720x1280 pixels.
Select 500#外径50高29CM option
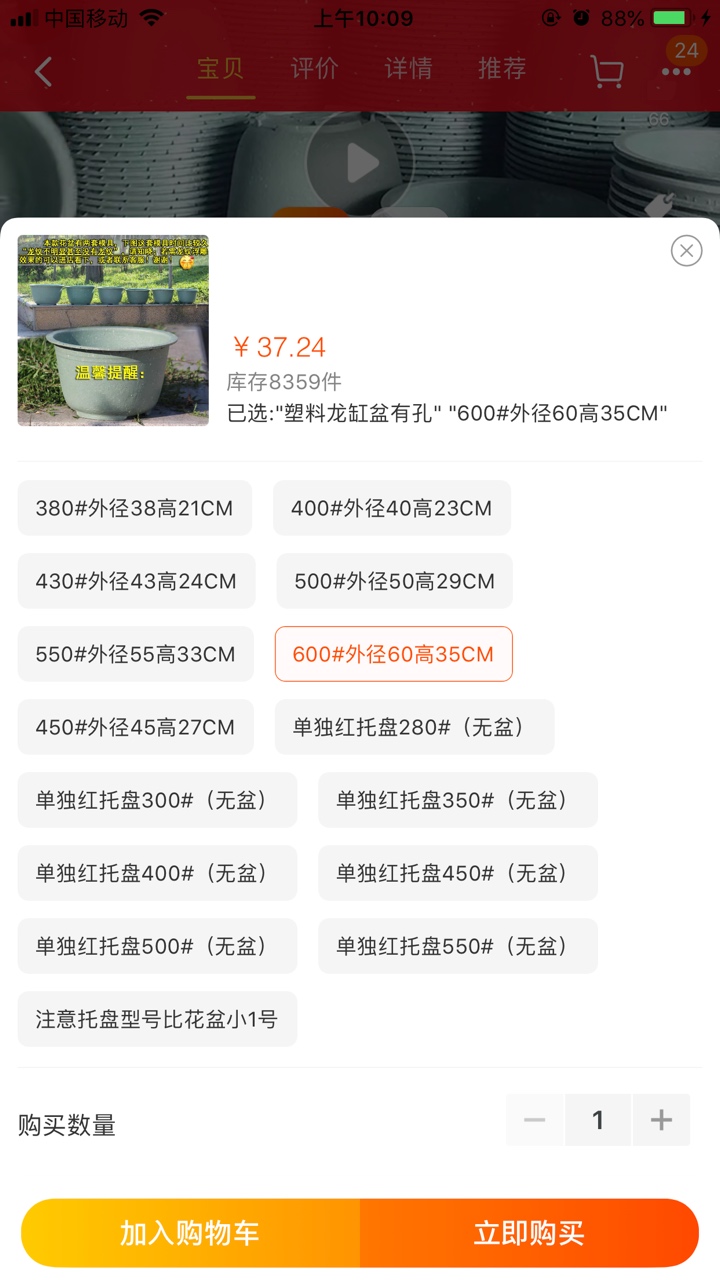(x=394, y=581)
